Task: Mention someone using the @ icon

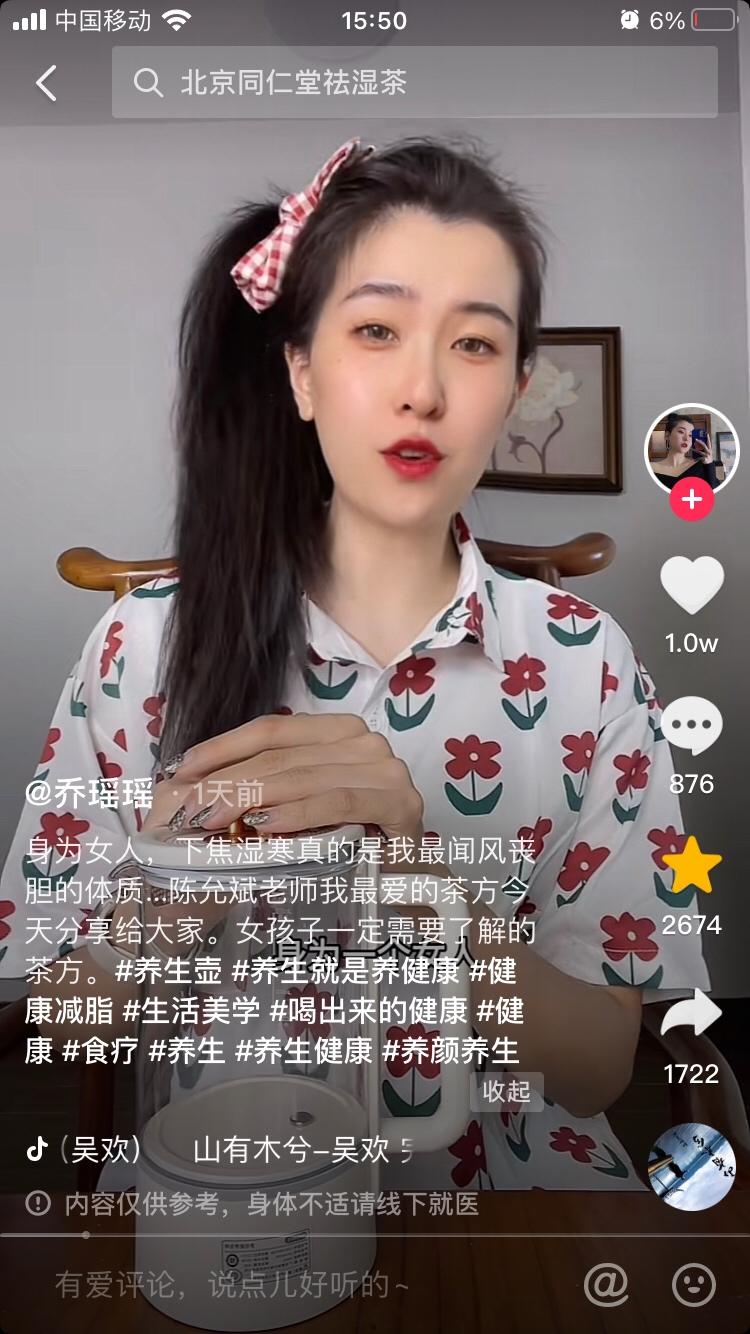Action: (606, 1284)
